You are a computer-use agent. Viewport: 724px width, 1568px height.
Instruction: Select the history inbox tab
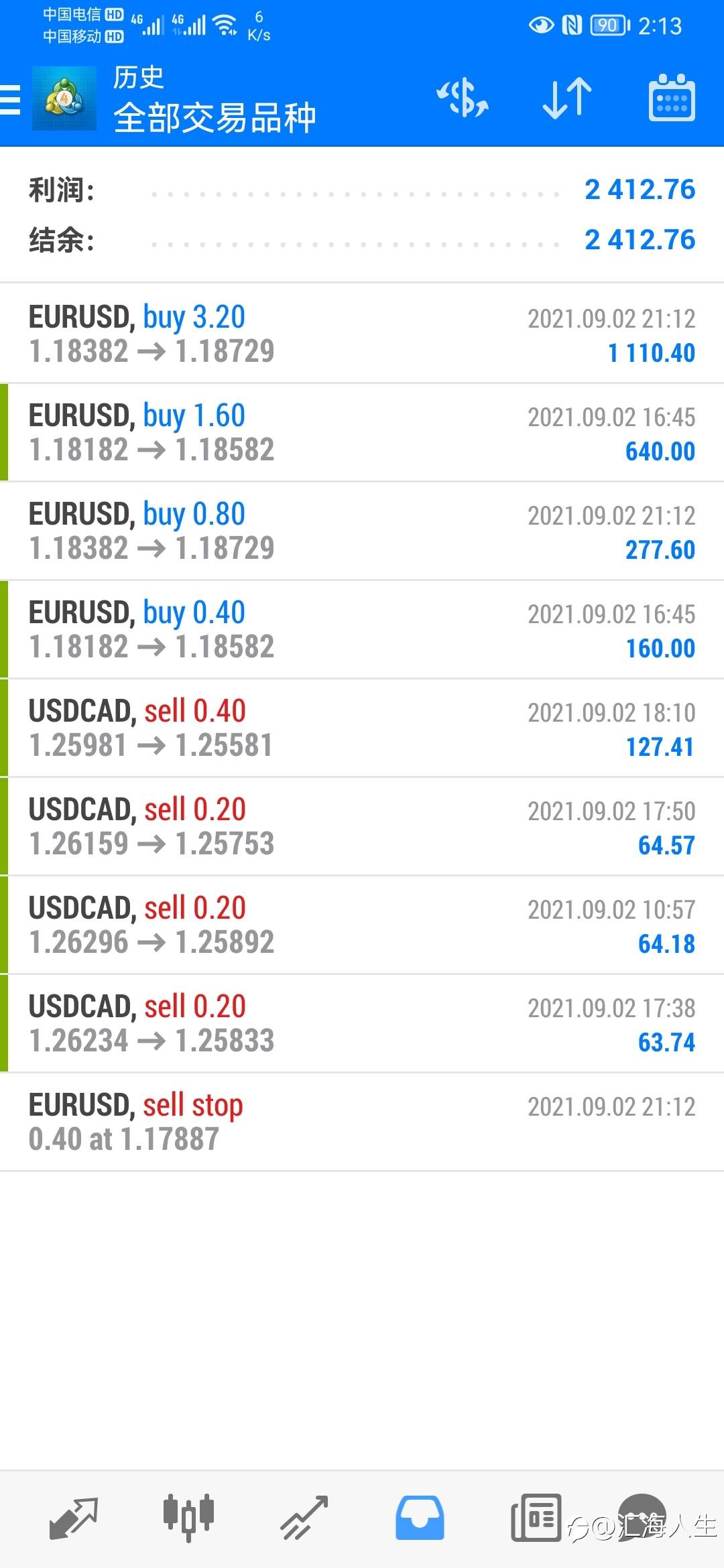coord(420,1518)
